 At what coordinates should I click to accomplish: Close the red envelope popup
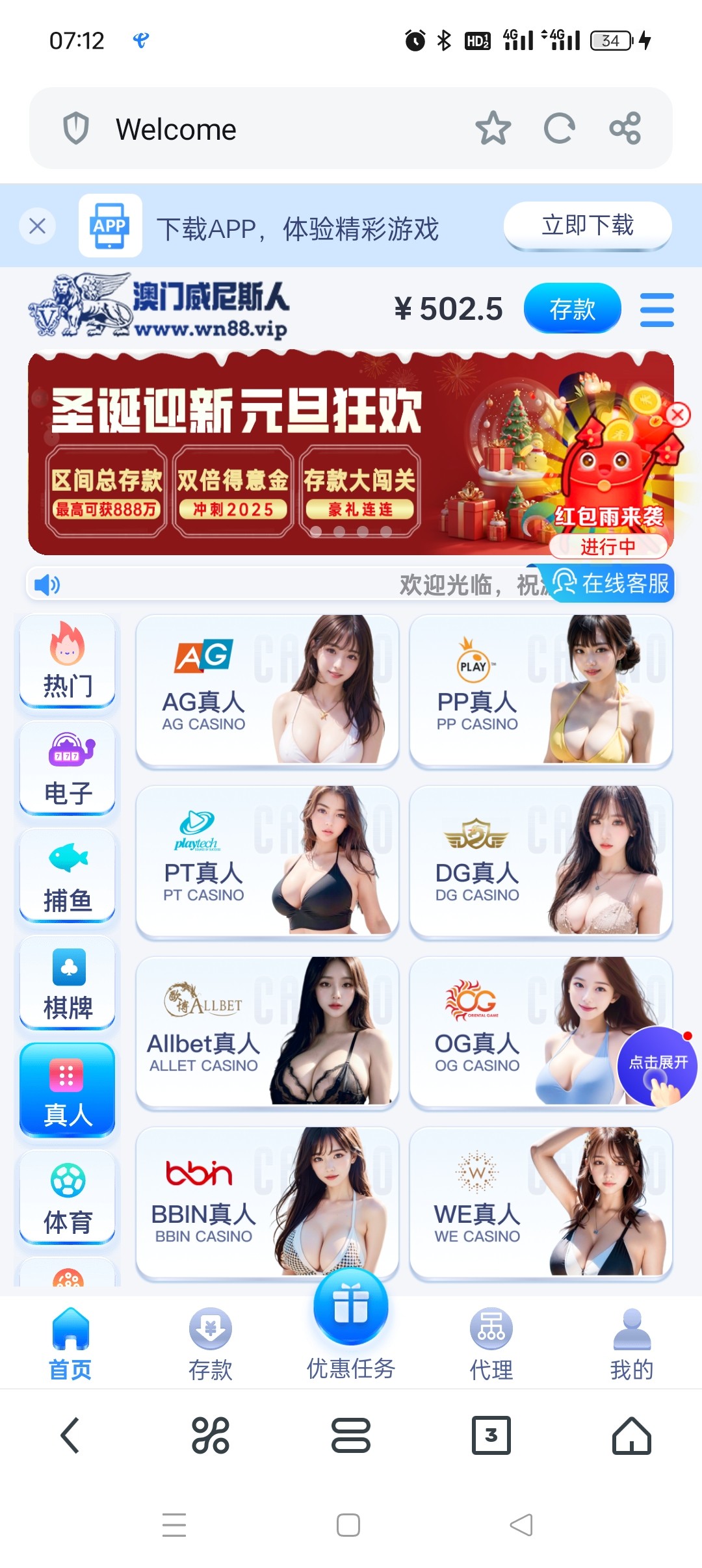pos(677,415)
